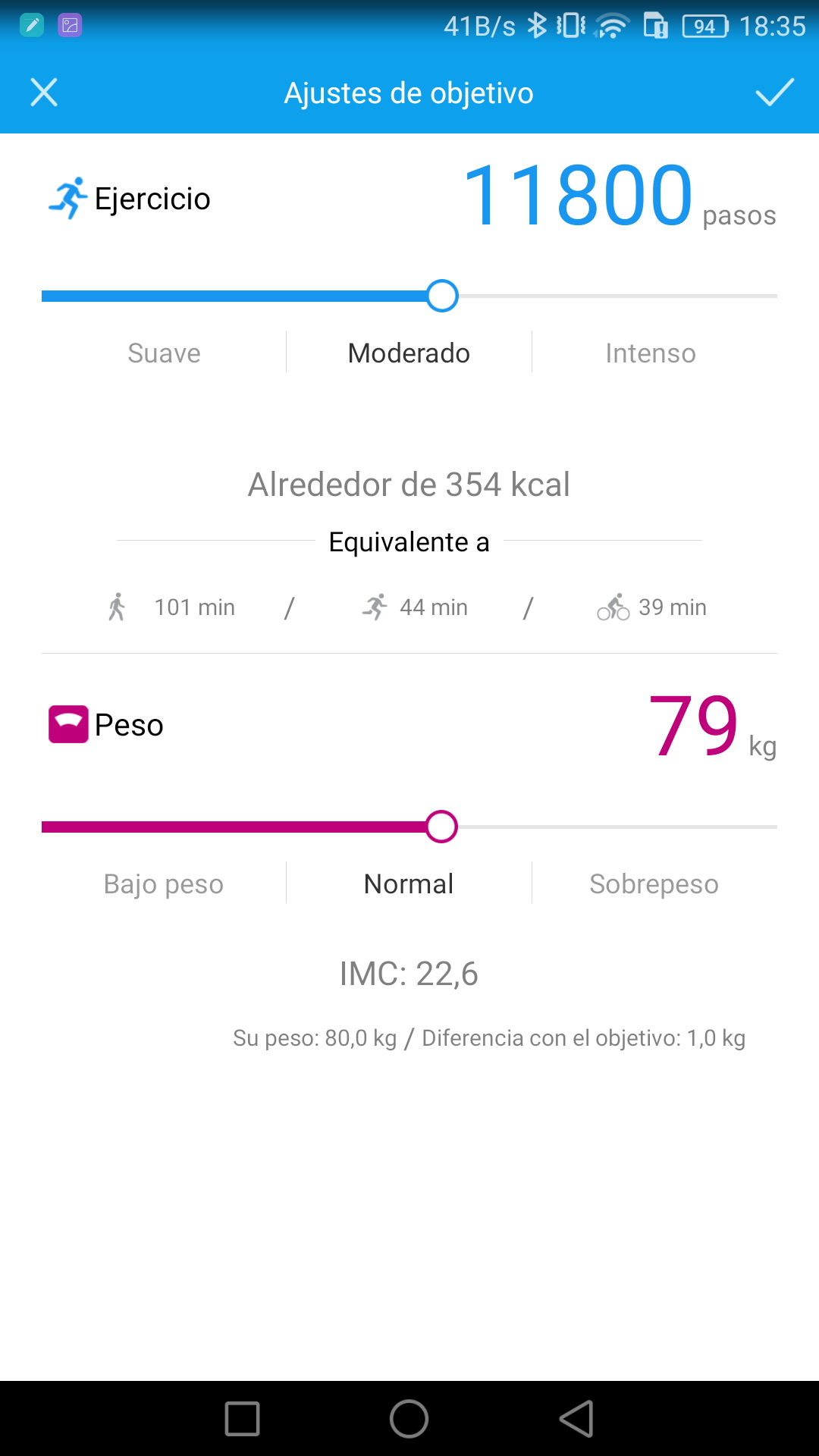Close goal settings with the X

point(44,93)
